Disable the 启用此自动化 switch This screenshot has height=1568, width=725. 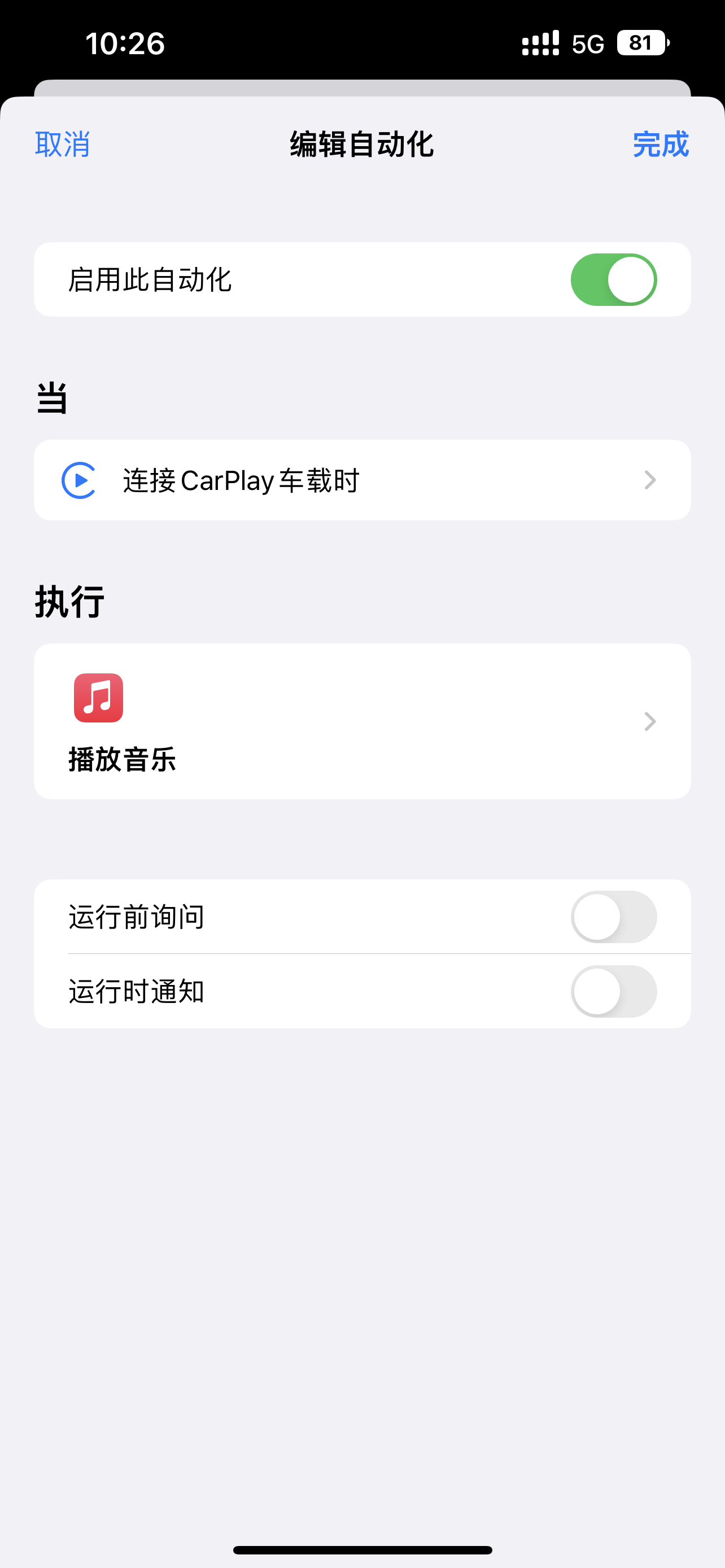613,280
